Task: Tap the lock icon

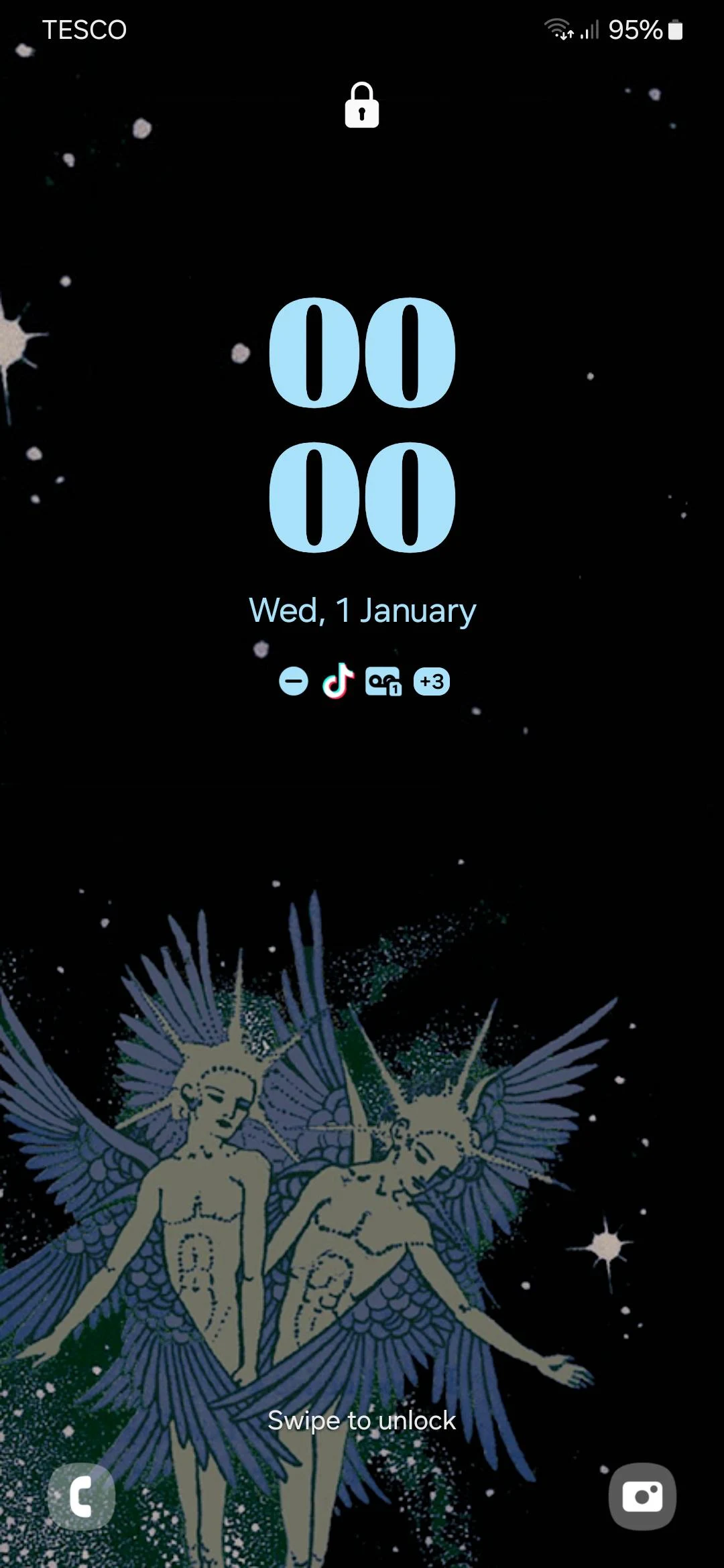Action: [x=362, y=106]
